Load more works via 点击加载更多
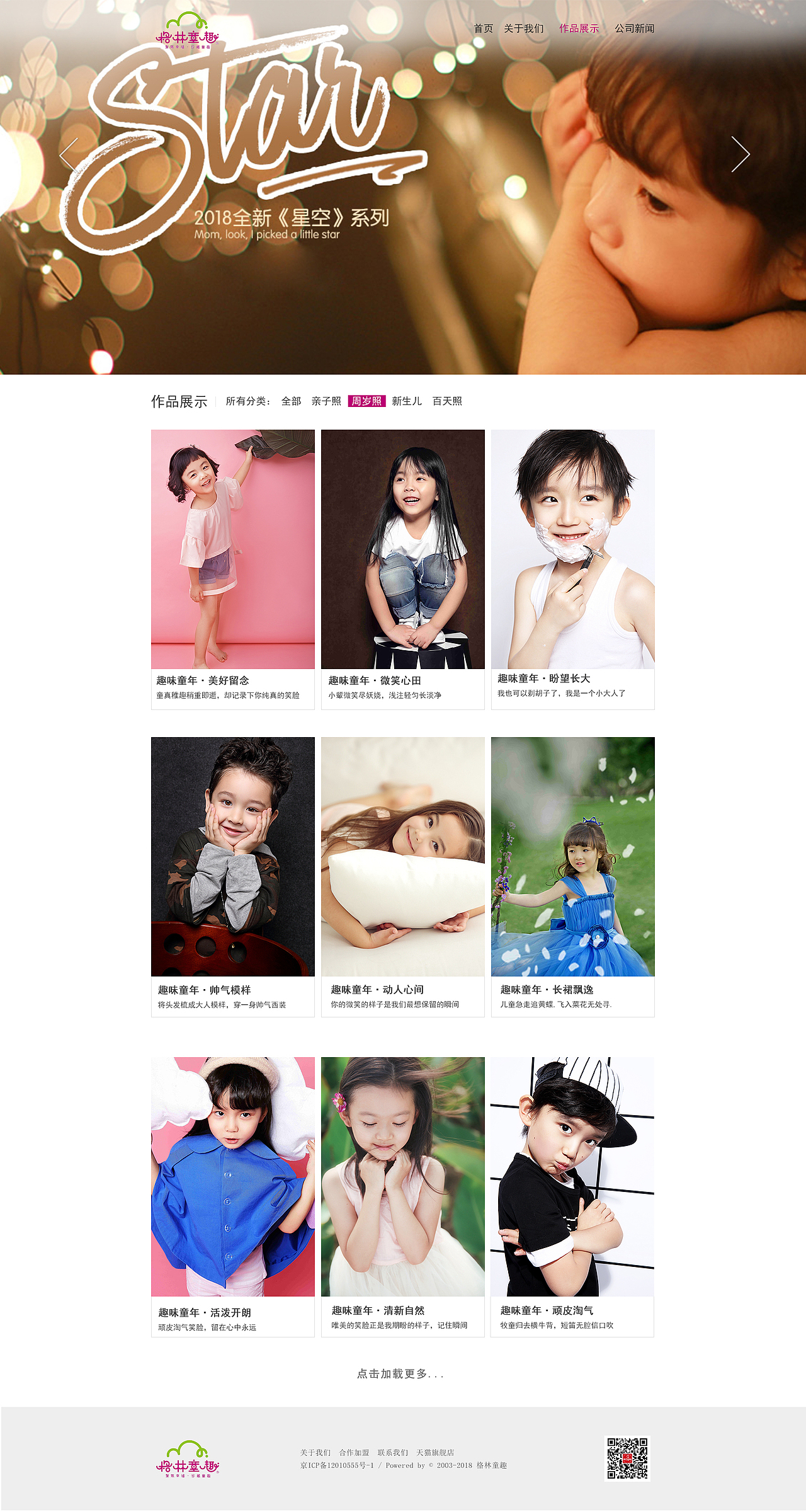806x1512 pixels. tap(400, 1373)
